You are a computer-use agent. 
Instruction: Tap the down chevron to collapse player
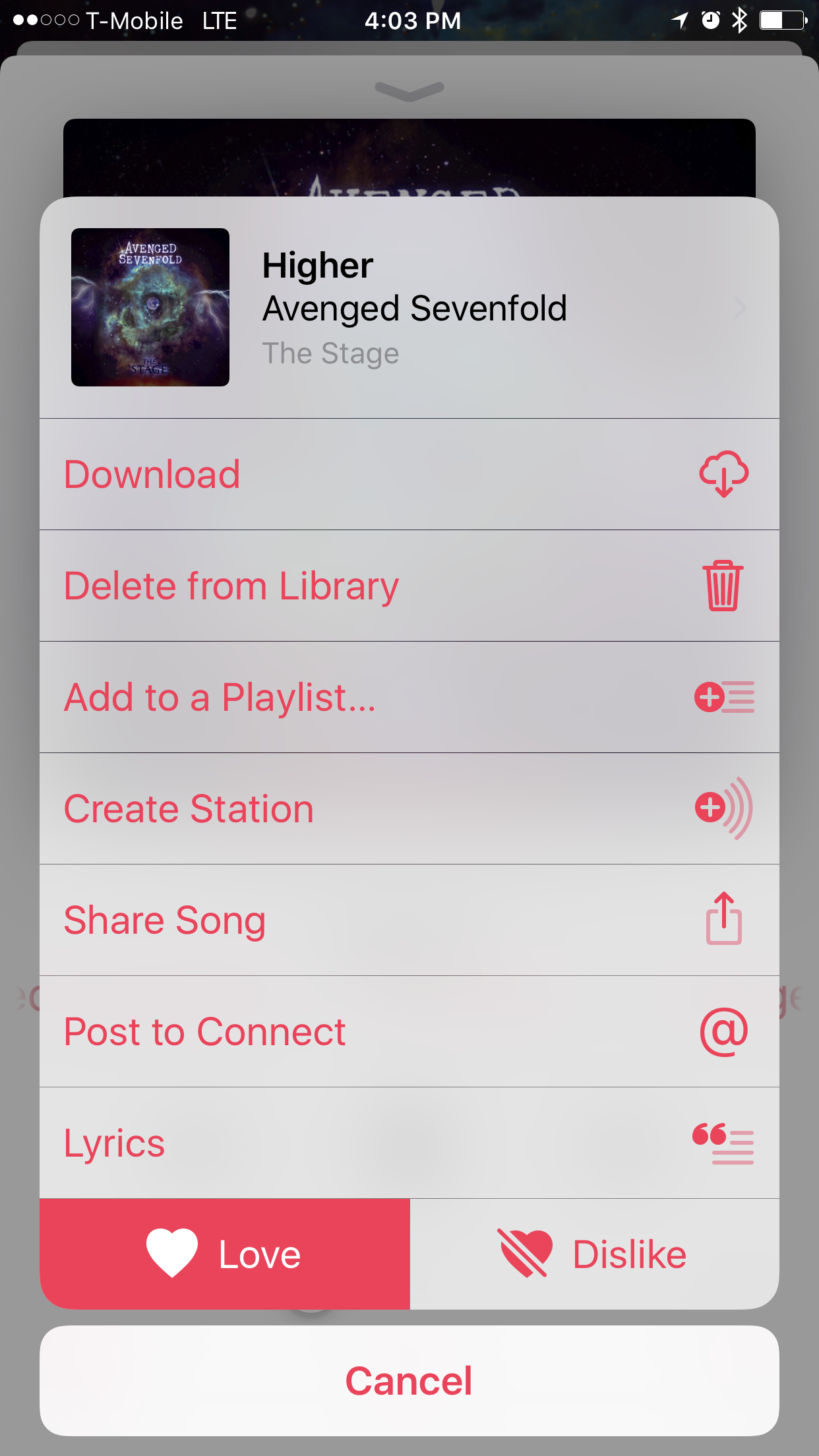[x=409, y=91]
